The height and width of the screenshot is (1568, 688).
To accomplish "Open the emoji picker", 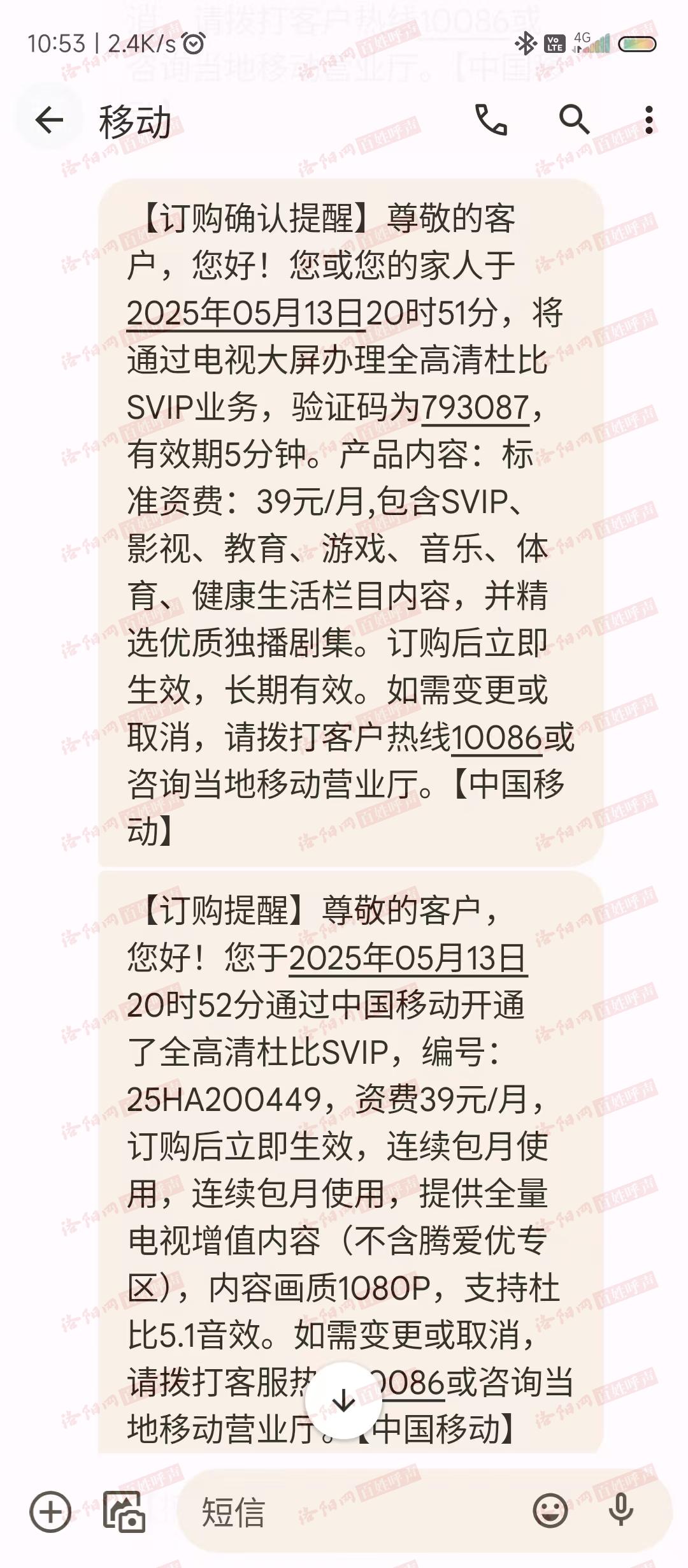I will click(550, 1511).
